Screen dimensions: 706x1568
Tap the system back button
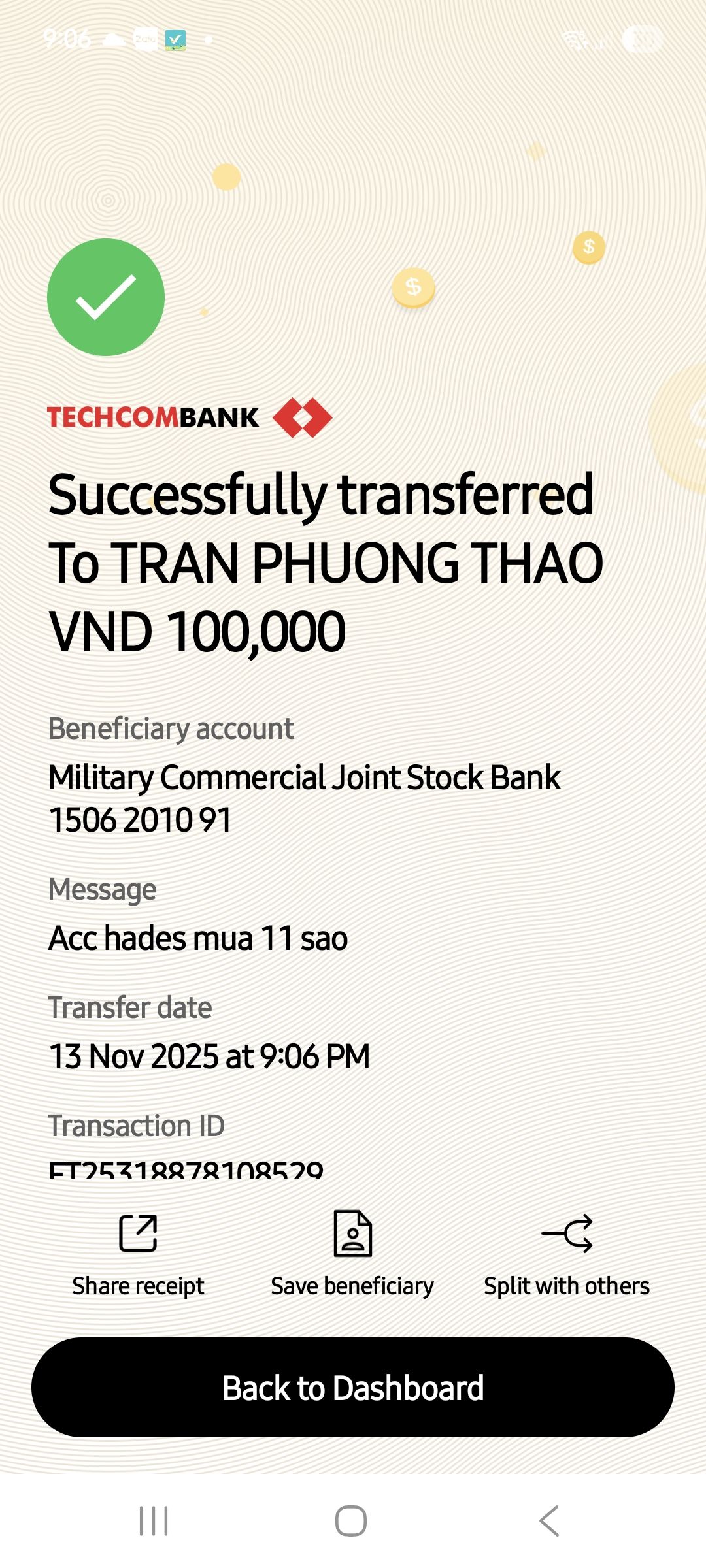[549, 1521]
